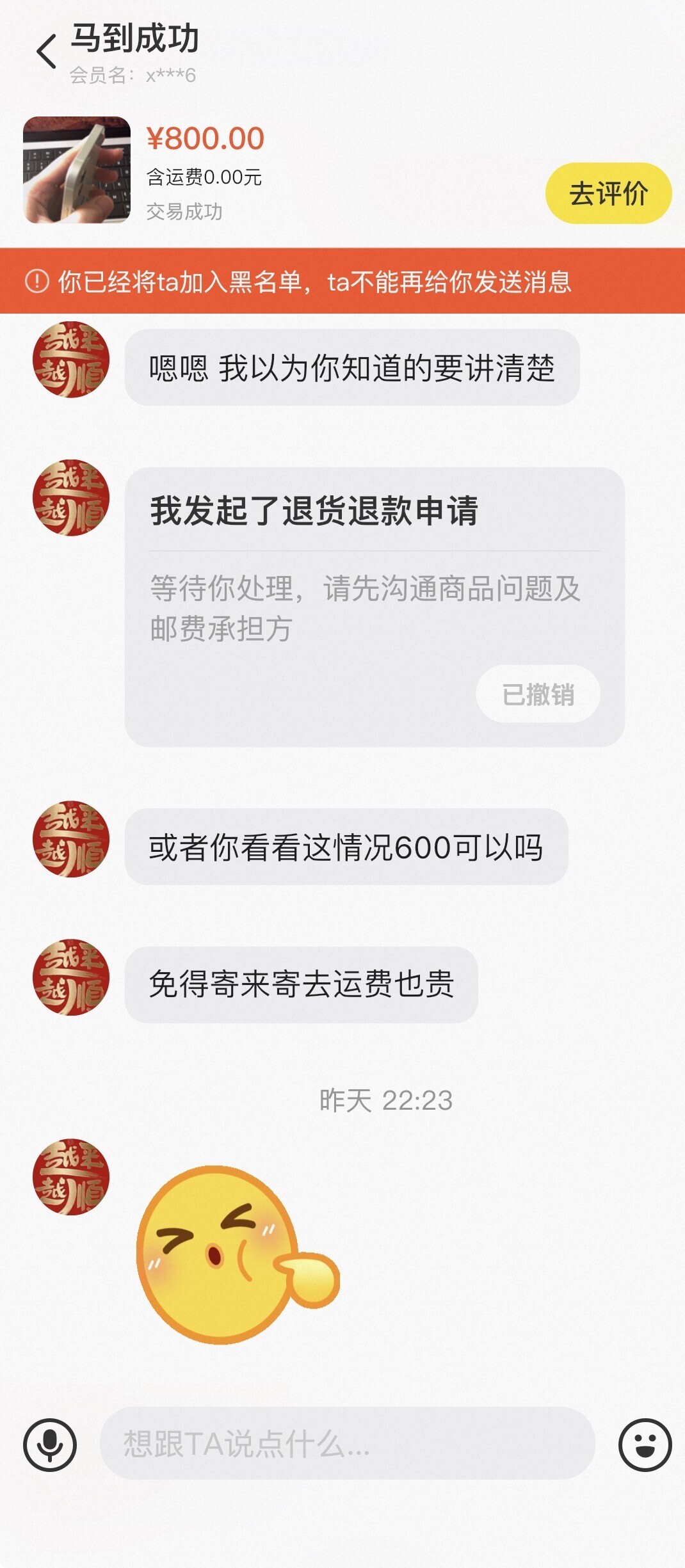The width and height of the screenshot is (685, 1568).
Task: Open the order price ¥800.00 details
Action: [204, 137]
